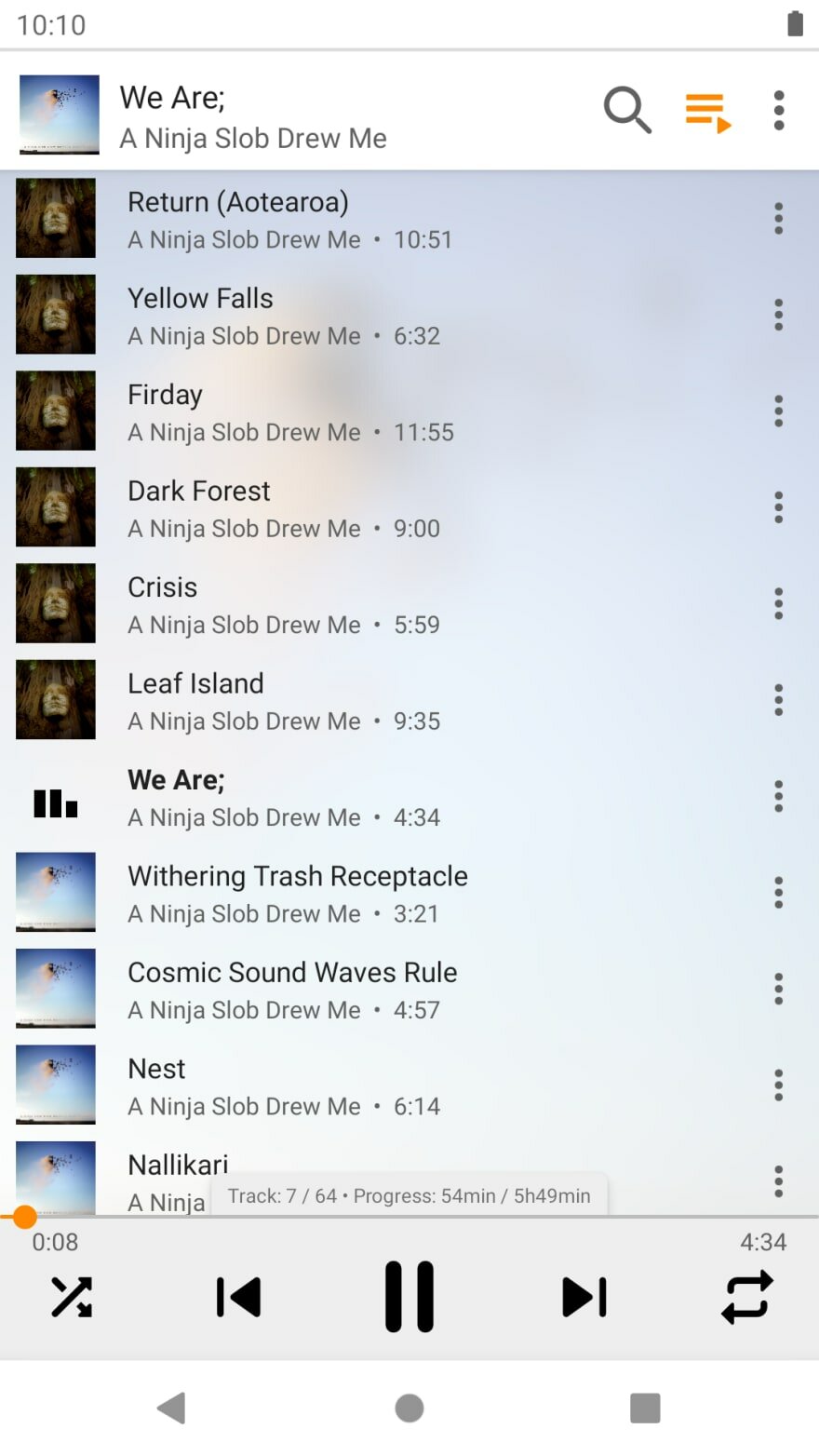Show more options for Firday

coord(779,411)
